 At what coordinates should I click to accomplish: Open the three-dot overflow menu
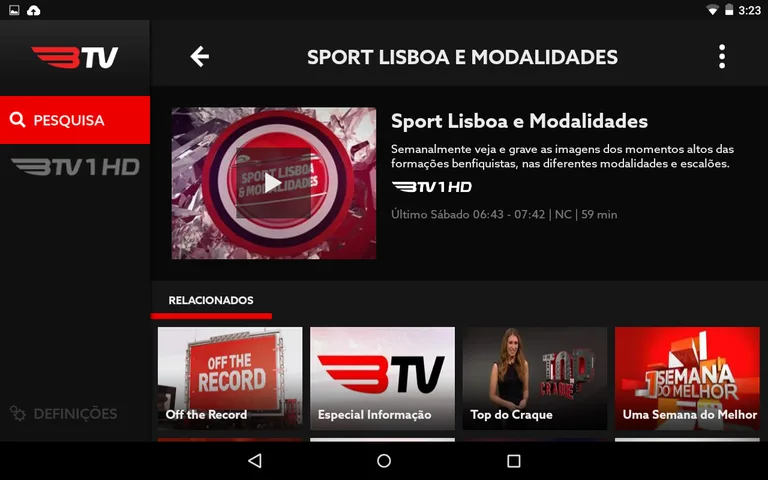pos(722,57)
